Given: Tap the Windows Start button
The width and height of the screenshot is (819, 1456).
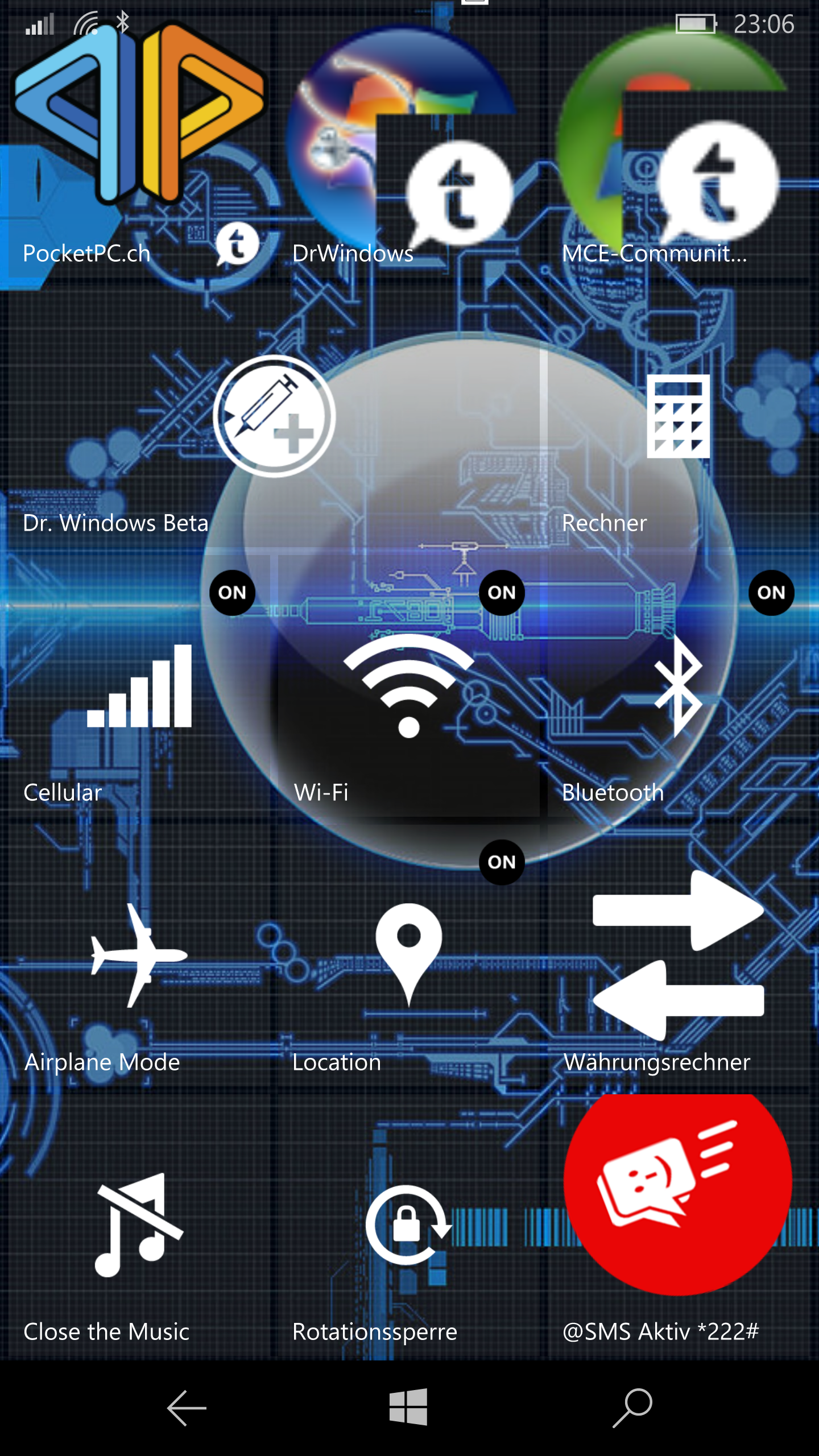Looking at the screenshot, I should coord(408,1407).
